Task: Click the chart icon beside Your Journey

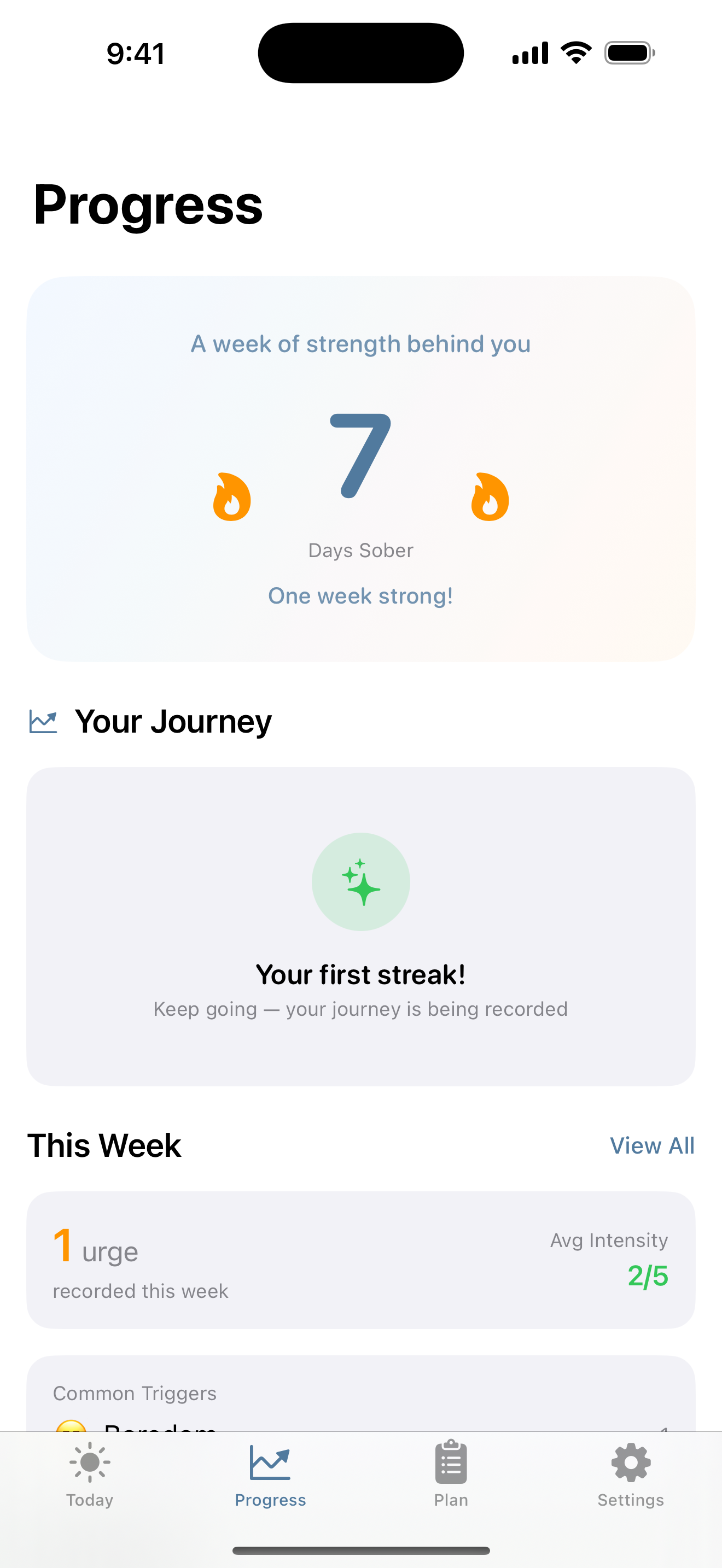Action: click(42, 721)
